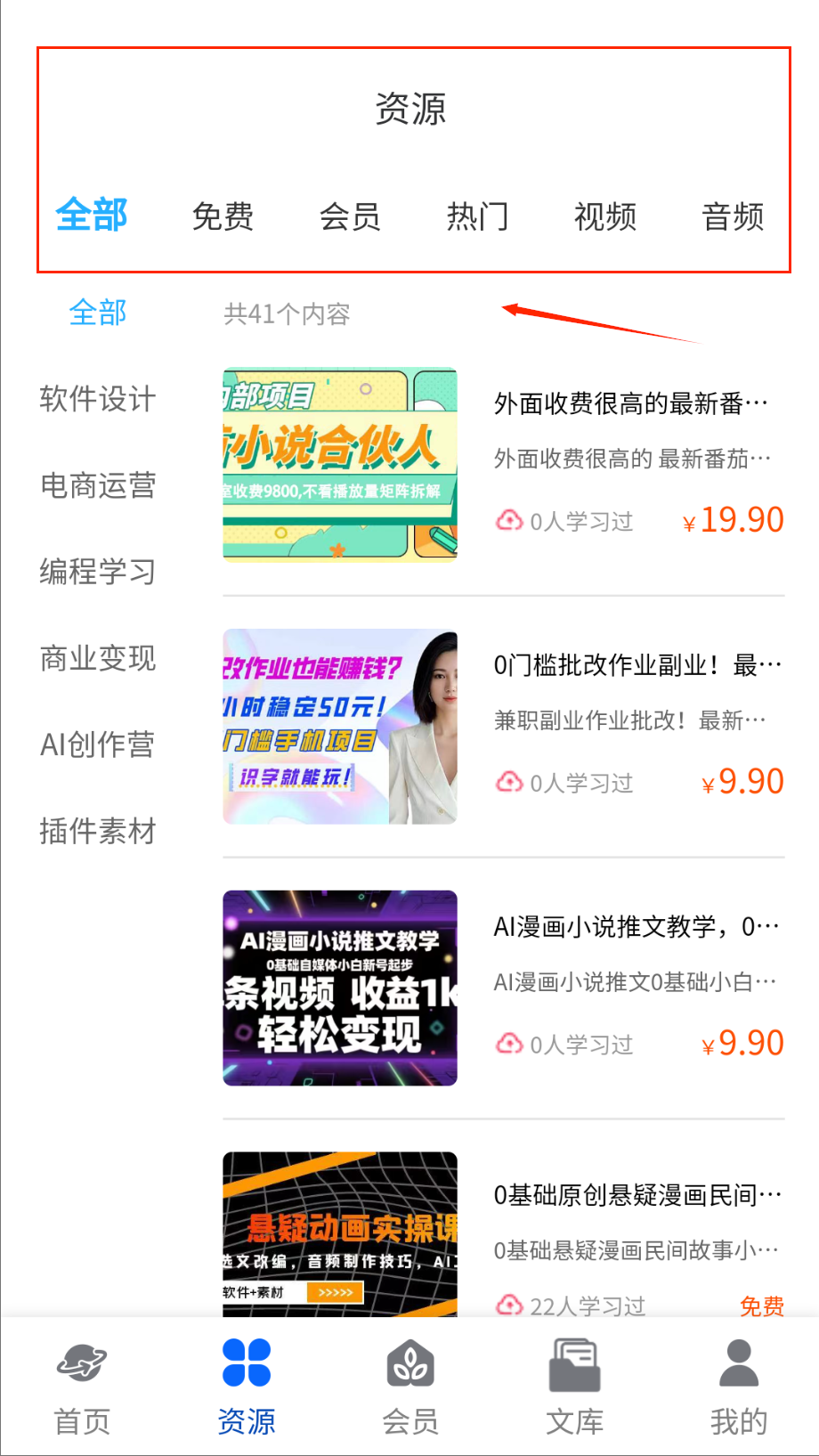
Task: Open the 文库 bottom tab
Action: [574, 1386]
